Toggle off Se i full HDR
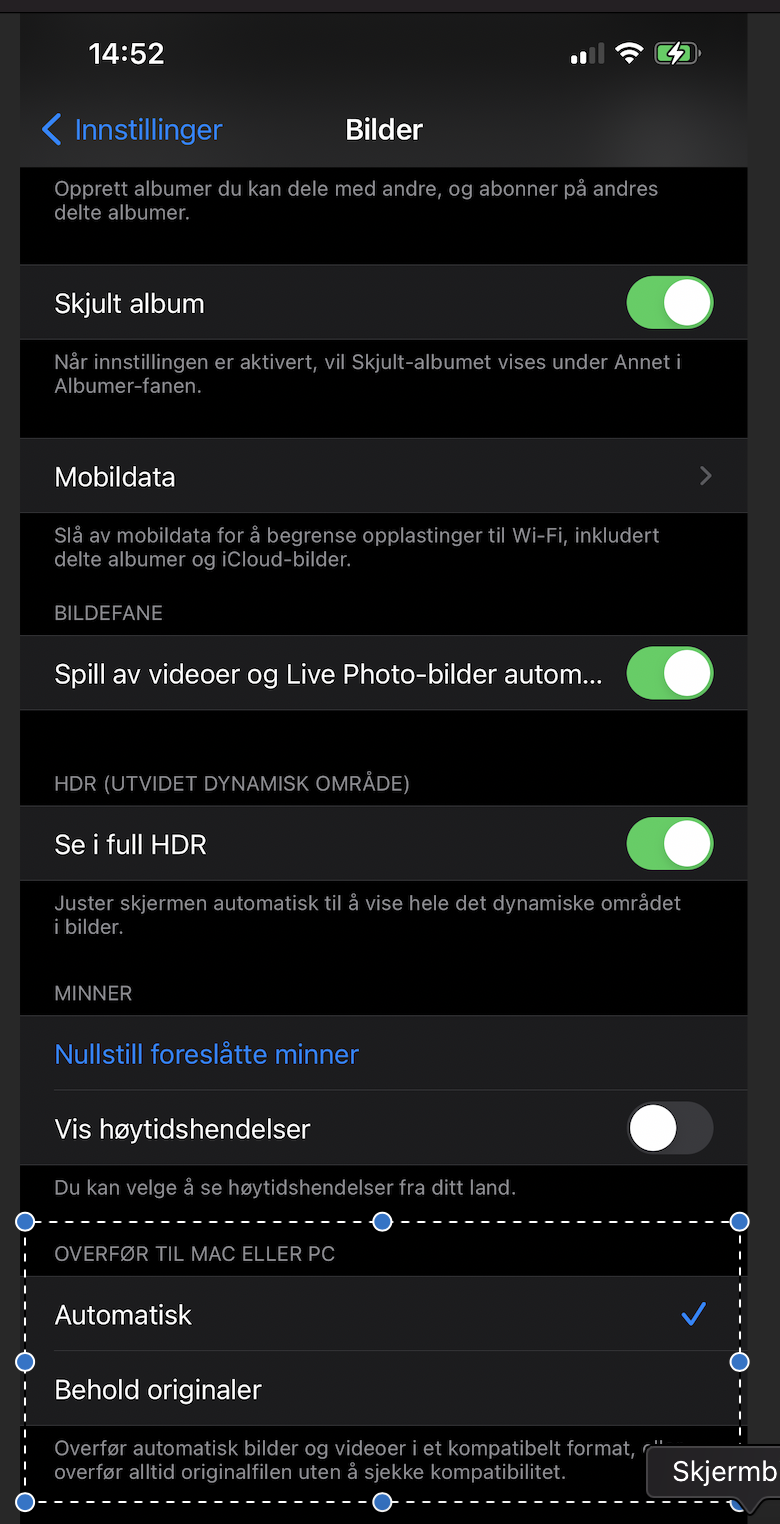This screenshot has height=1524, width=780. point(670,844)
